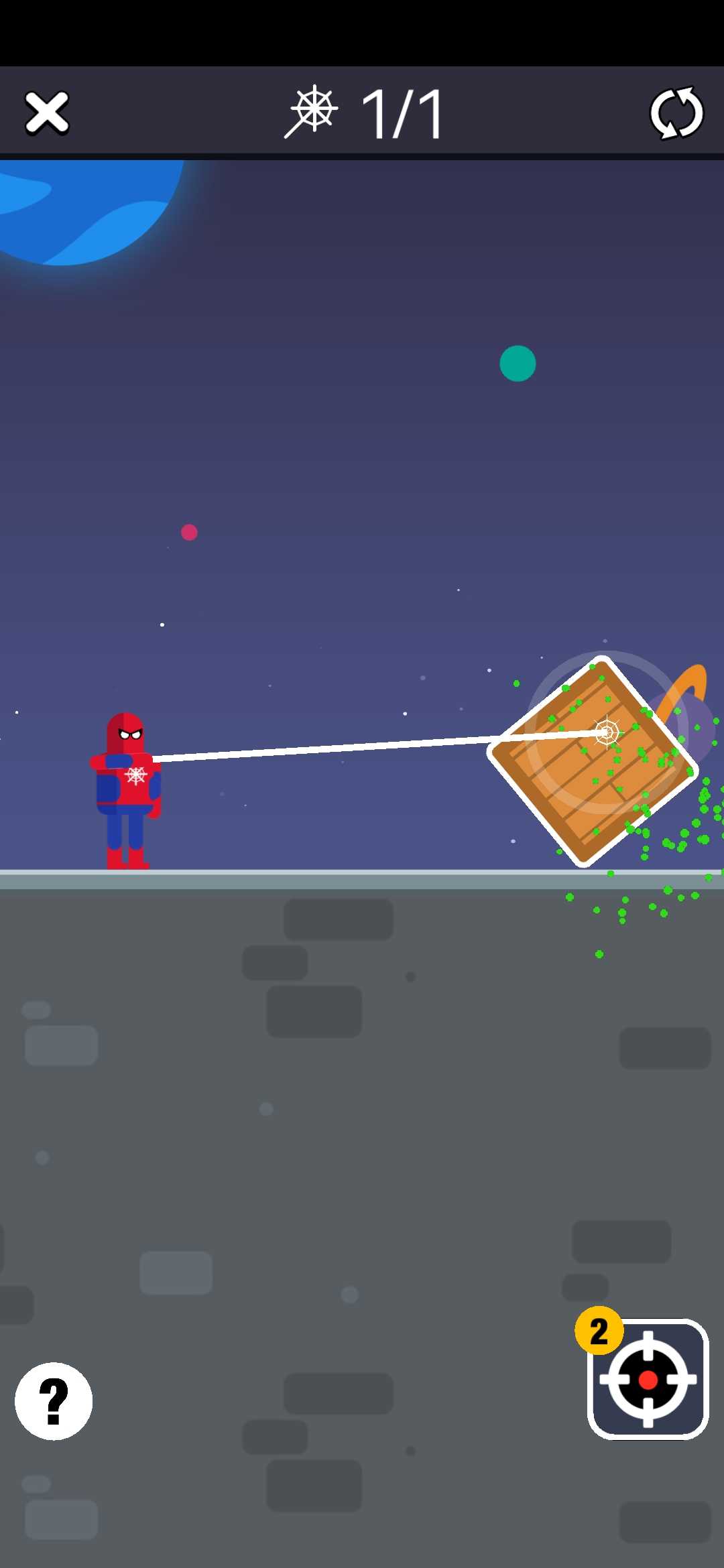This screenshot has width=724, height=1568.
Task: Restart the level with the refresh icon
Action: click(x=676, y=113)
